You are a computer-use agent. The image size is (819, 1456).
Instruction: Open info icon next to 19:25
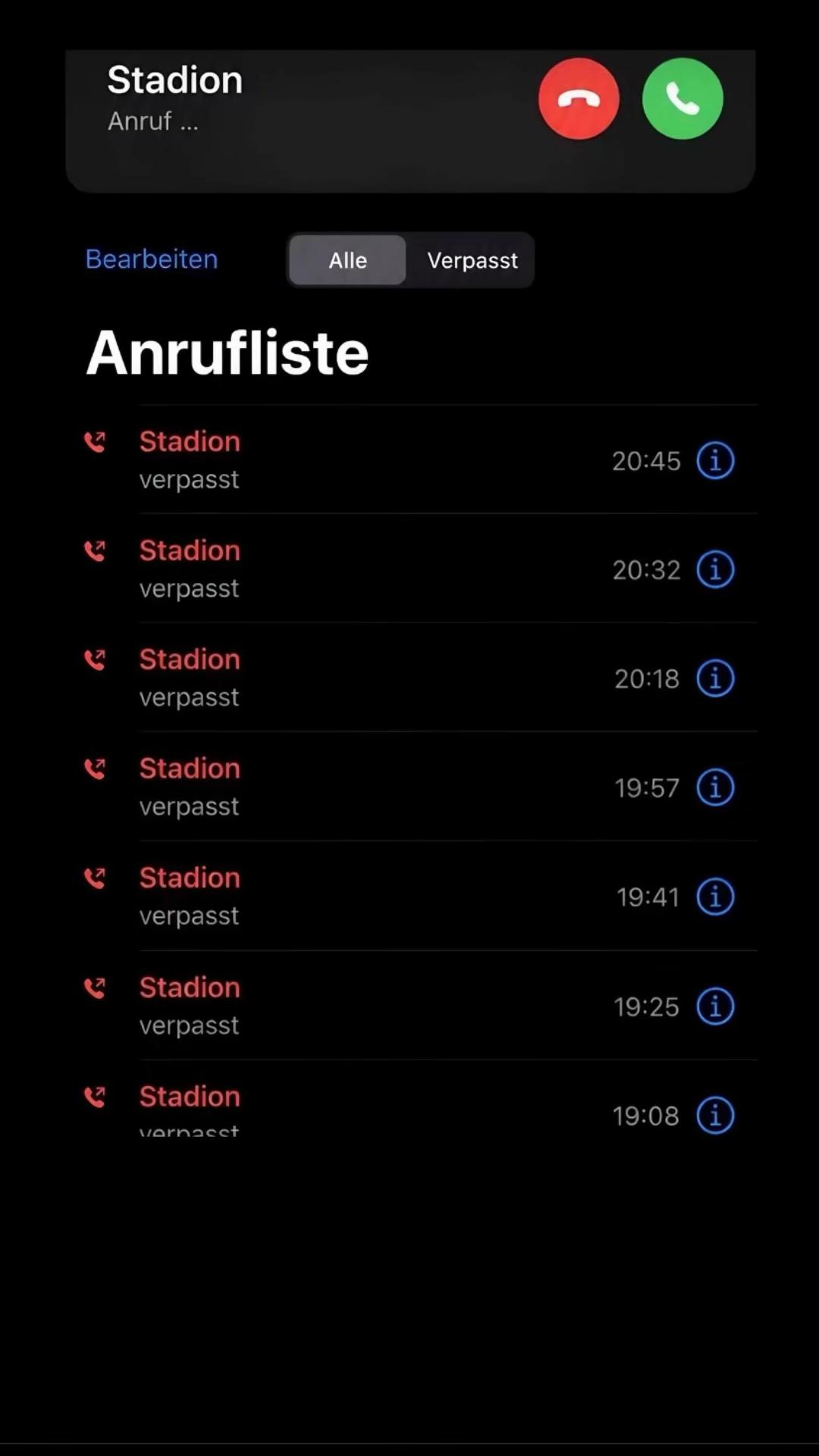[715, 1006]
